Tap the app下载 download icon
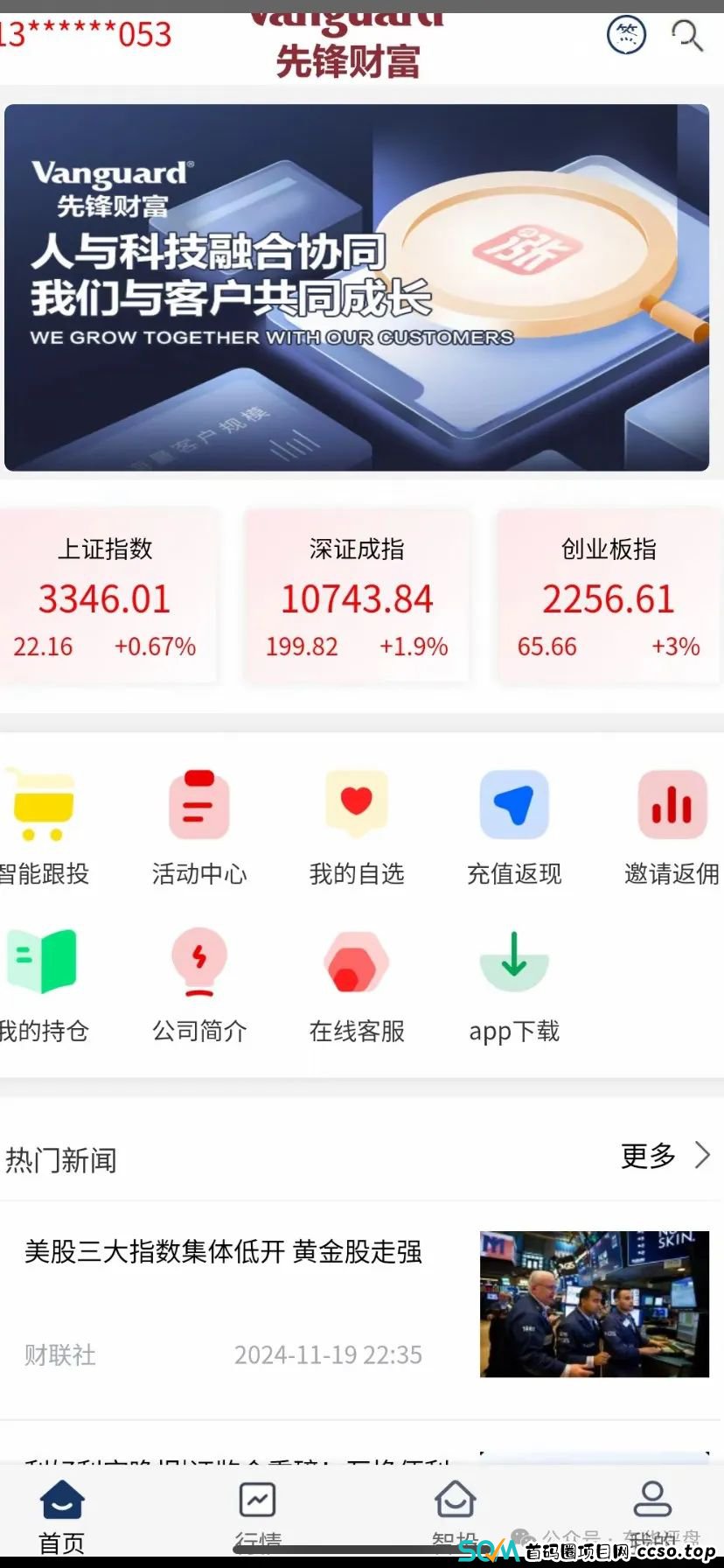The image size is (724, 1568). [x=513, y=980]
